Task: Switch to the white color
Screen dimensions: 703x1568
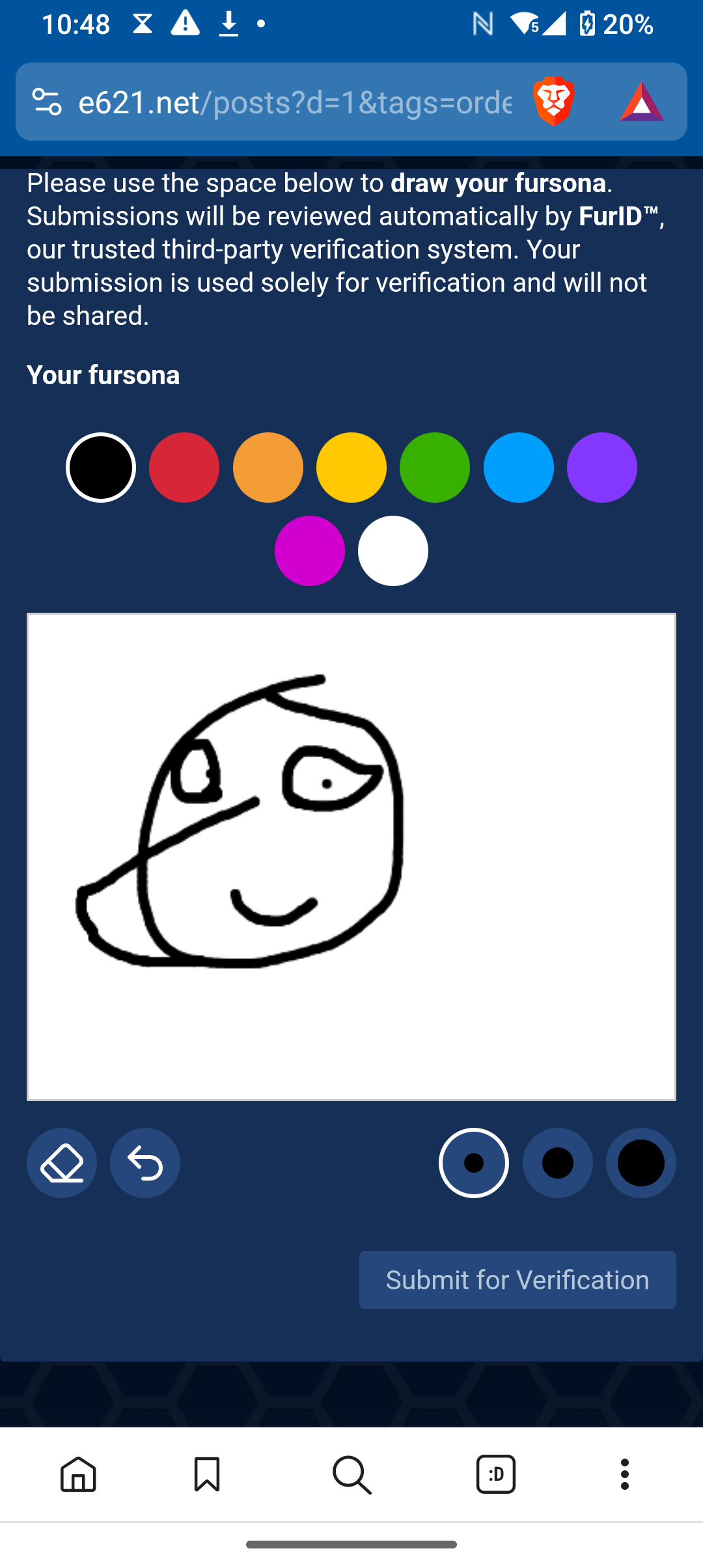Action: (x=393, y=551)
